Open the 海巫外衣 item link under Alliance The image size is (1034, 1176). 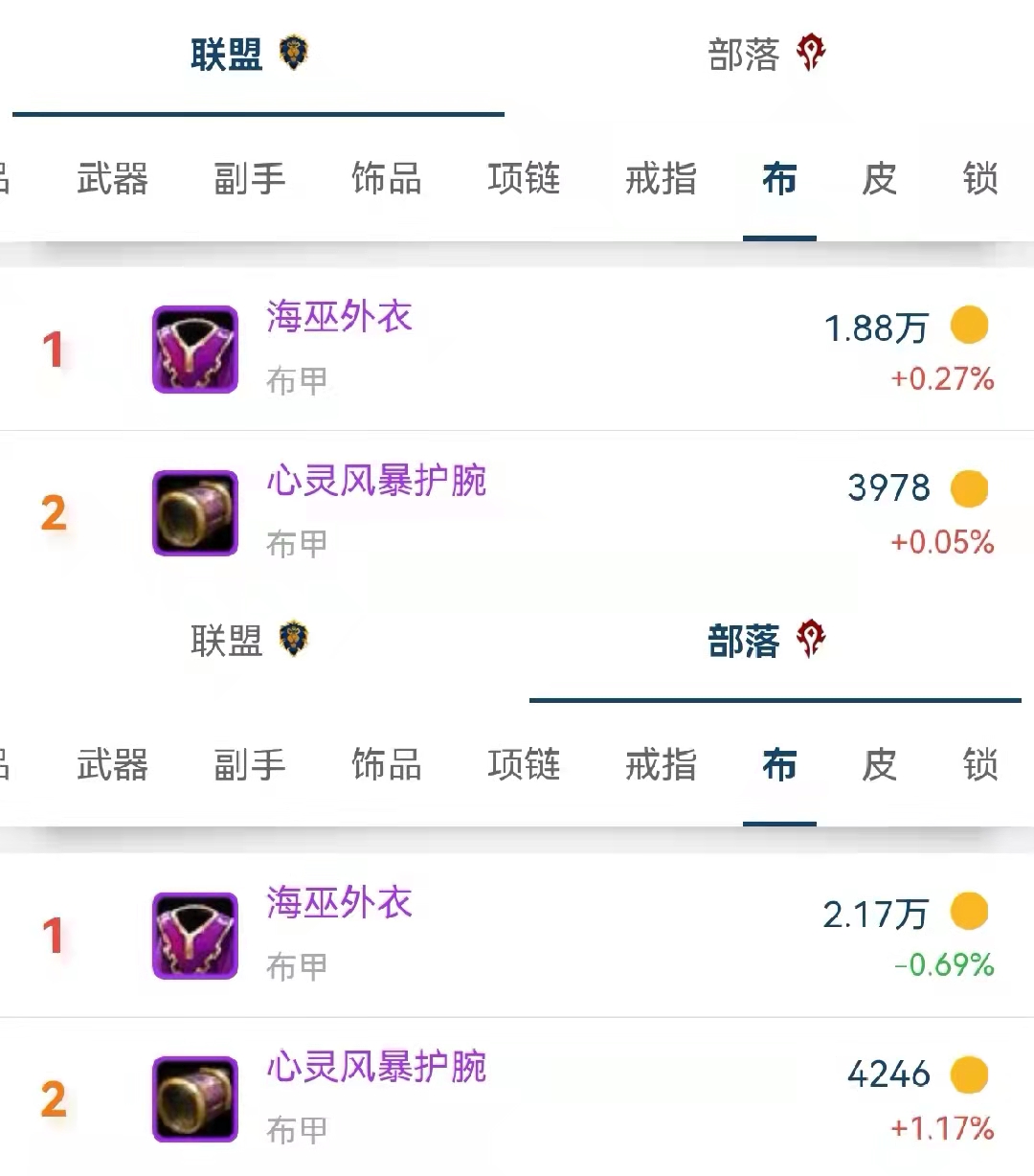click(x=339, y=319)
